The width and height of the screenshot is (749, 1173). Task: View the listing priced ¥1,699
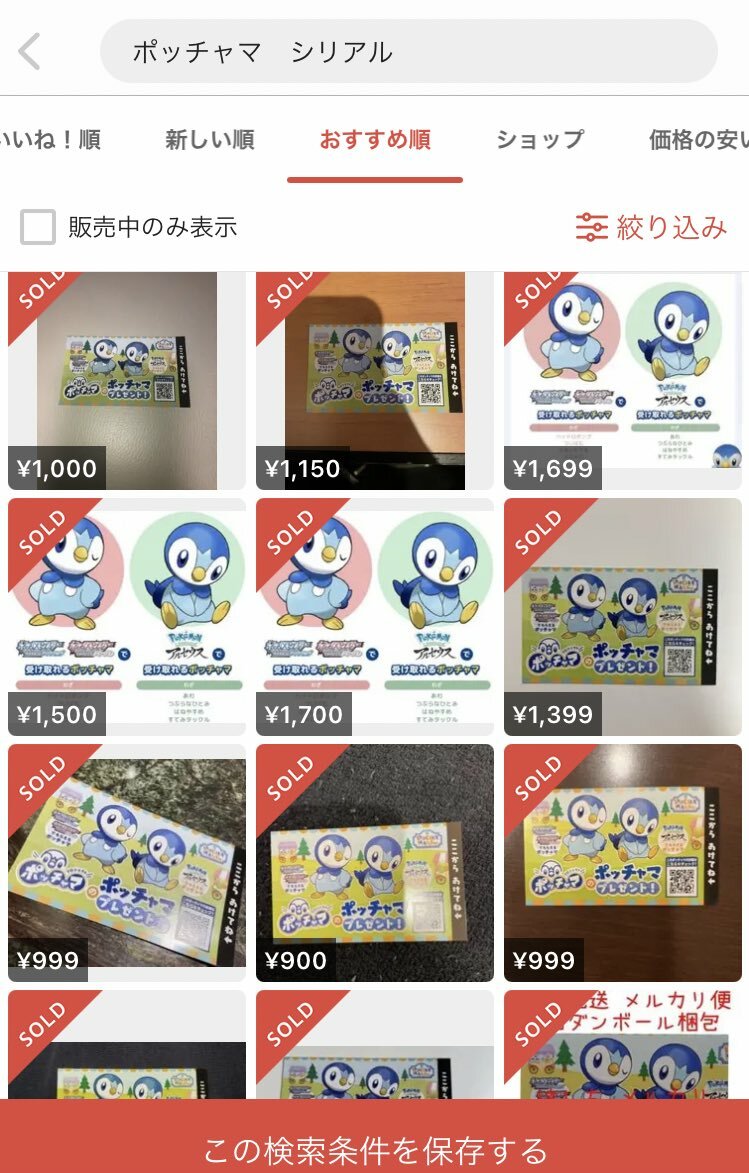click(622, 381)
